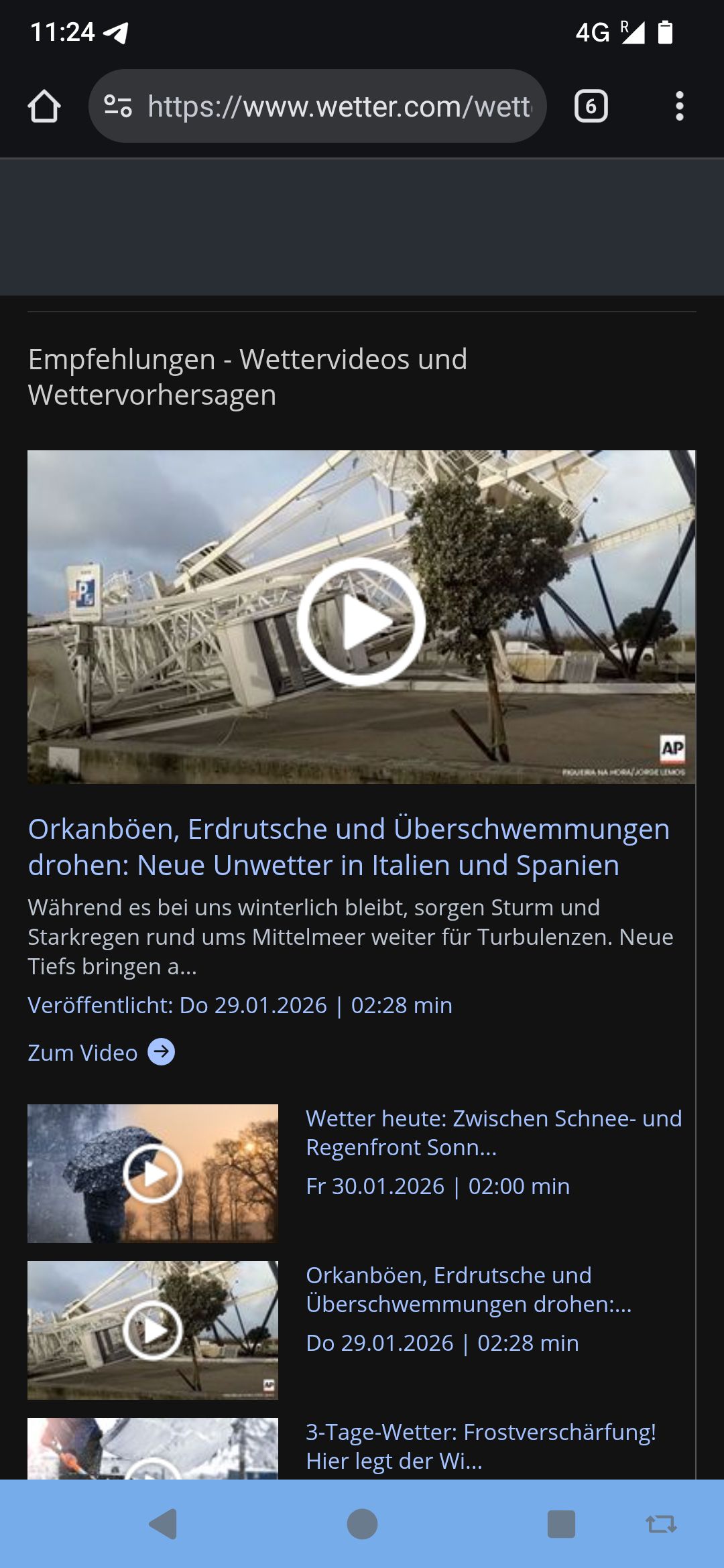
Task: Open the headline about Unwetter in Italien und Spanien
Action: tap(349, 847)
